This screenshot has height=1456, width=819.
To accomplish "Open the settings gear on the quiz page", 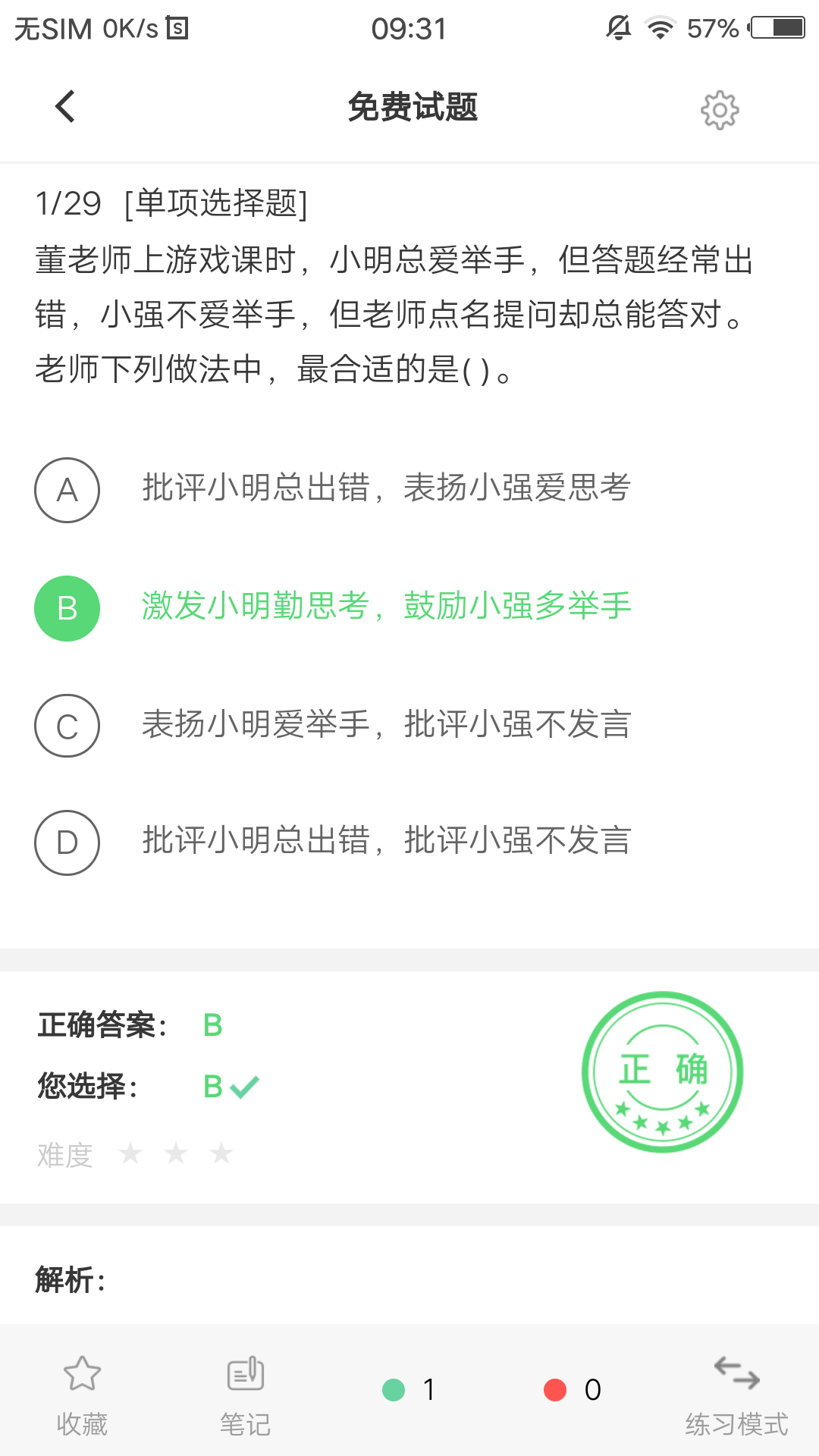I will (719, 108).
